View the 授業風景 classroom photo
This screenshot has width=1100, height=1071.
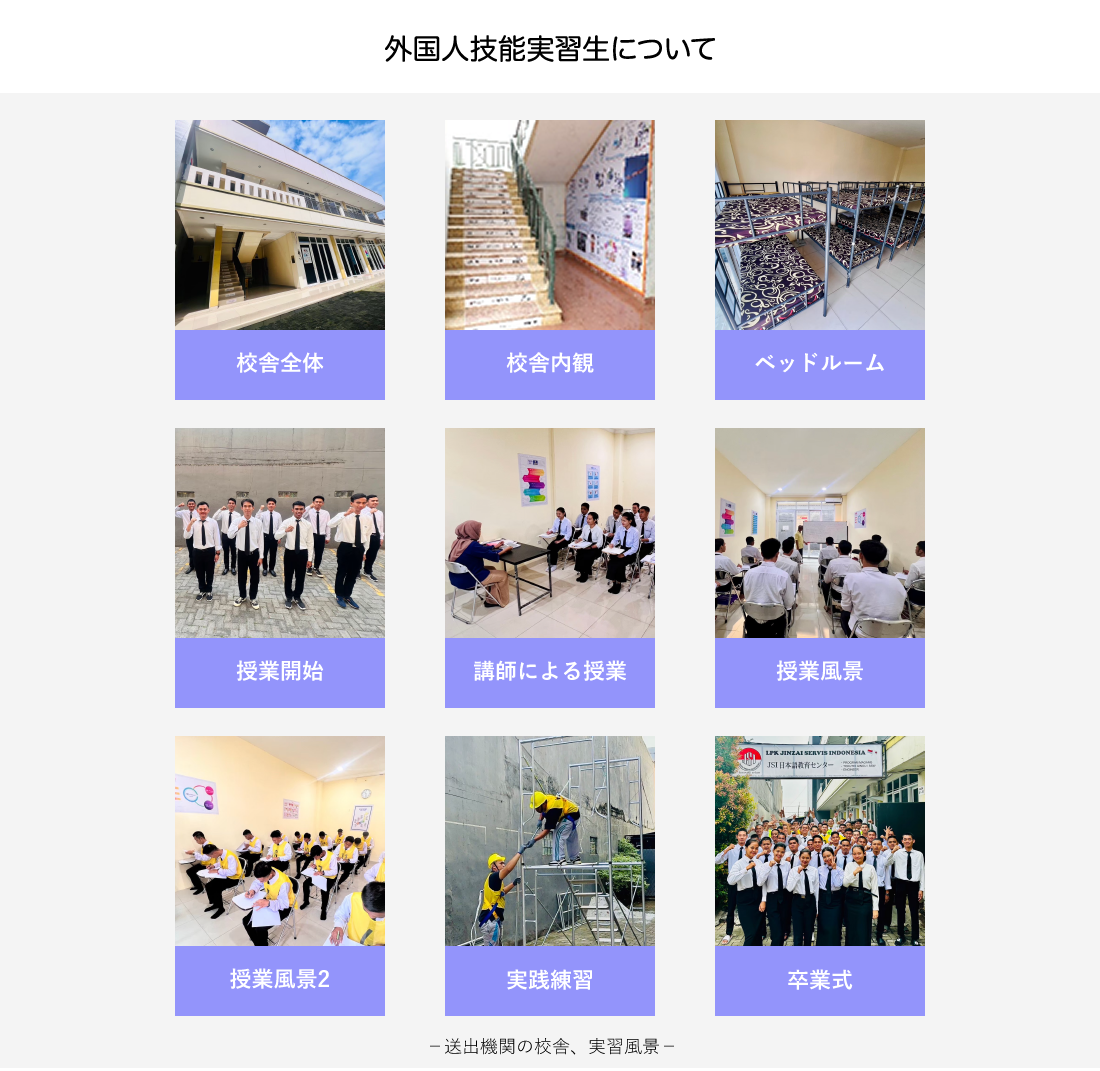[x=820, y=533]
